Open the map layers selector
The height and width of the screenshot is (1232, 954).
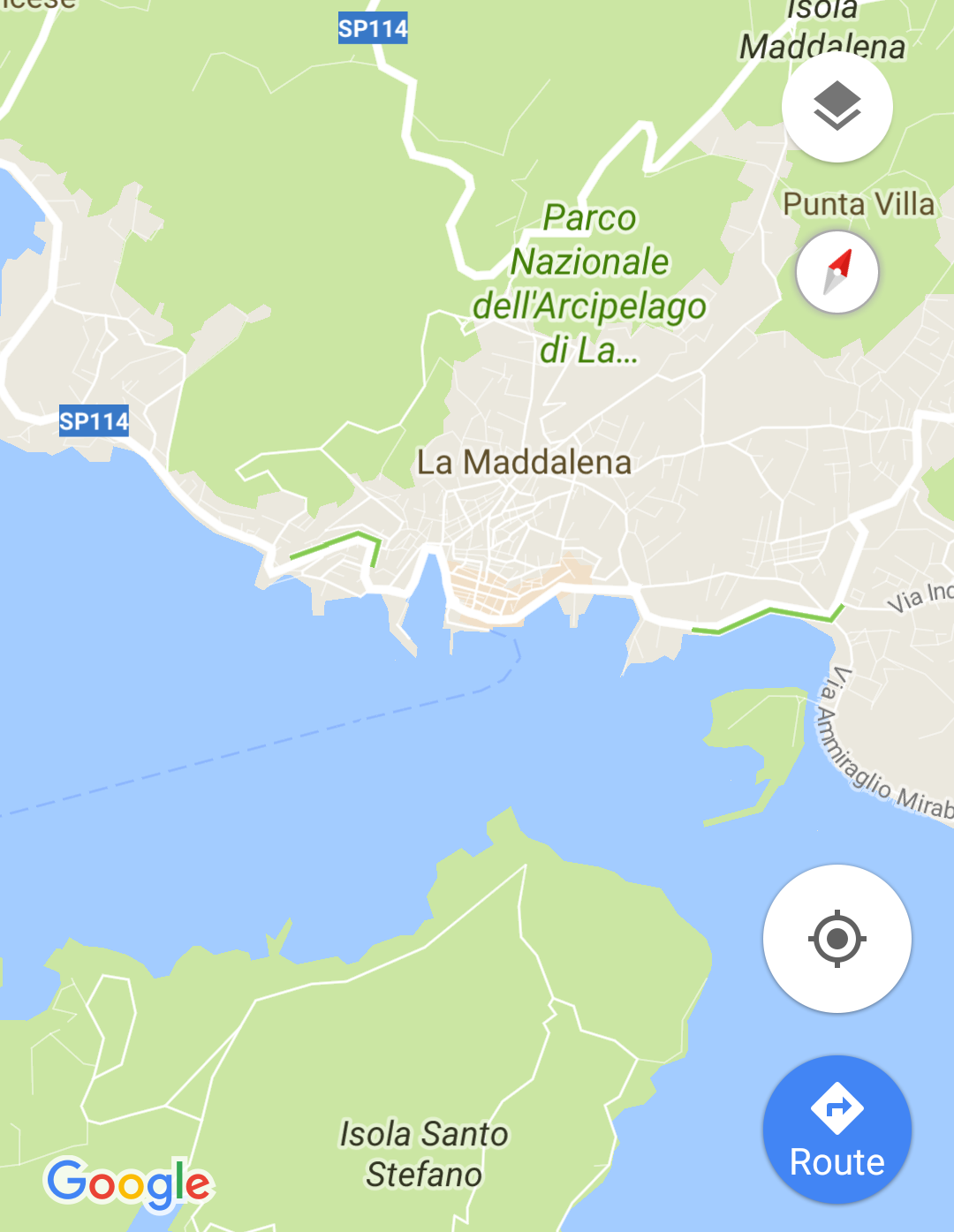pos(837,107)
